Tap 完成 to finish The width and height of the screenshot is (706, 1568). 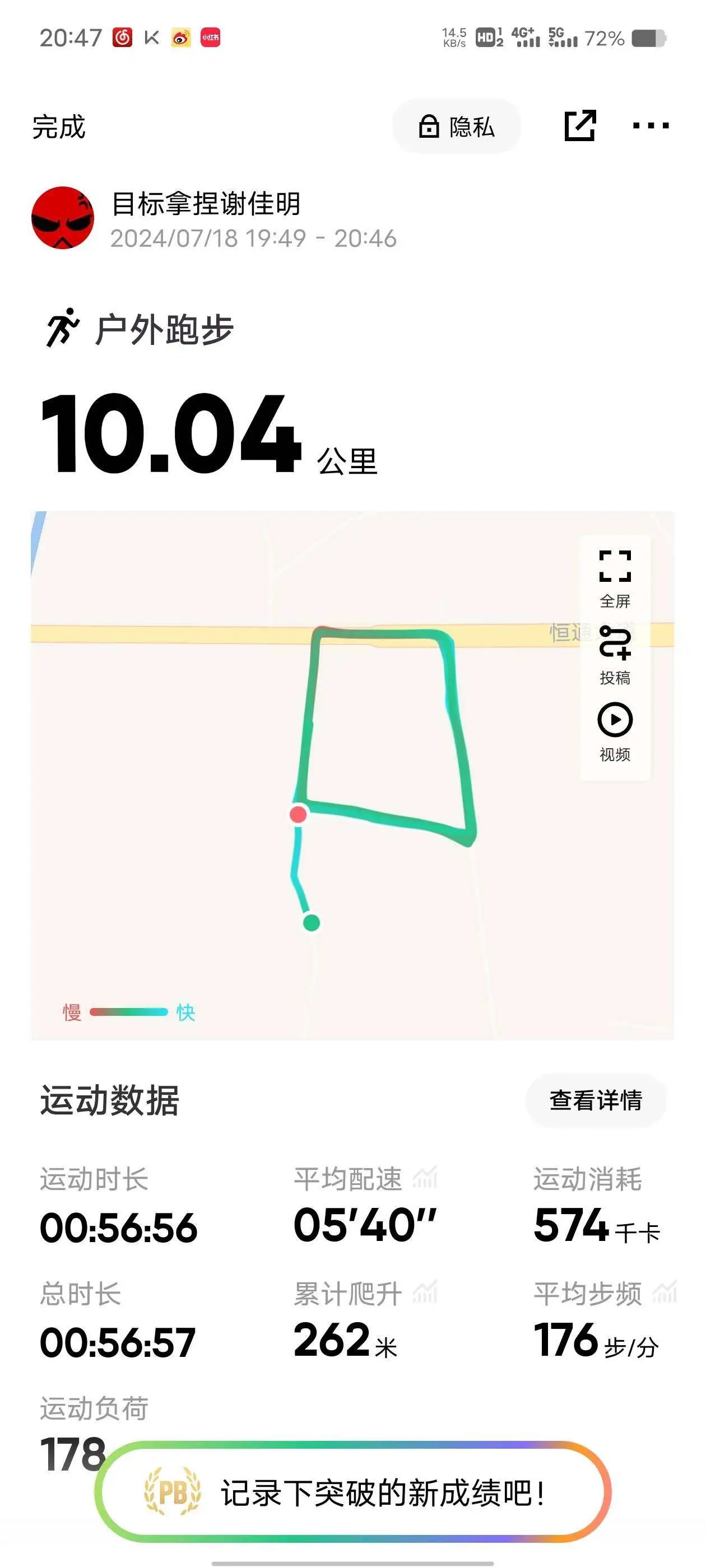58,127
